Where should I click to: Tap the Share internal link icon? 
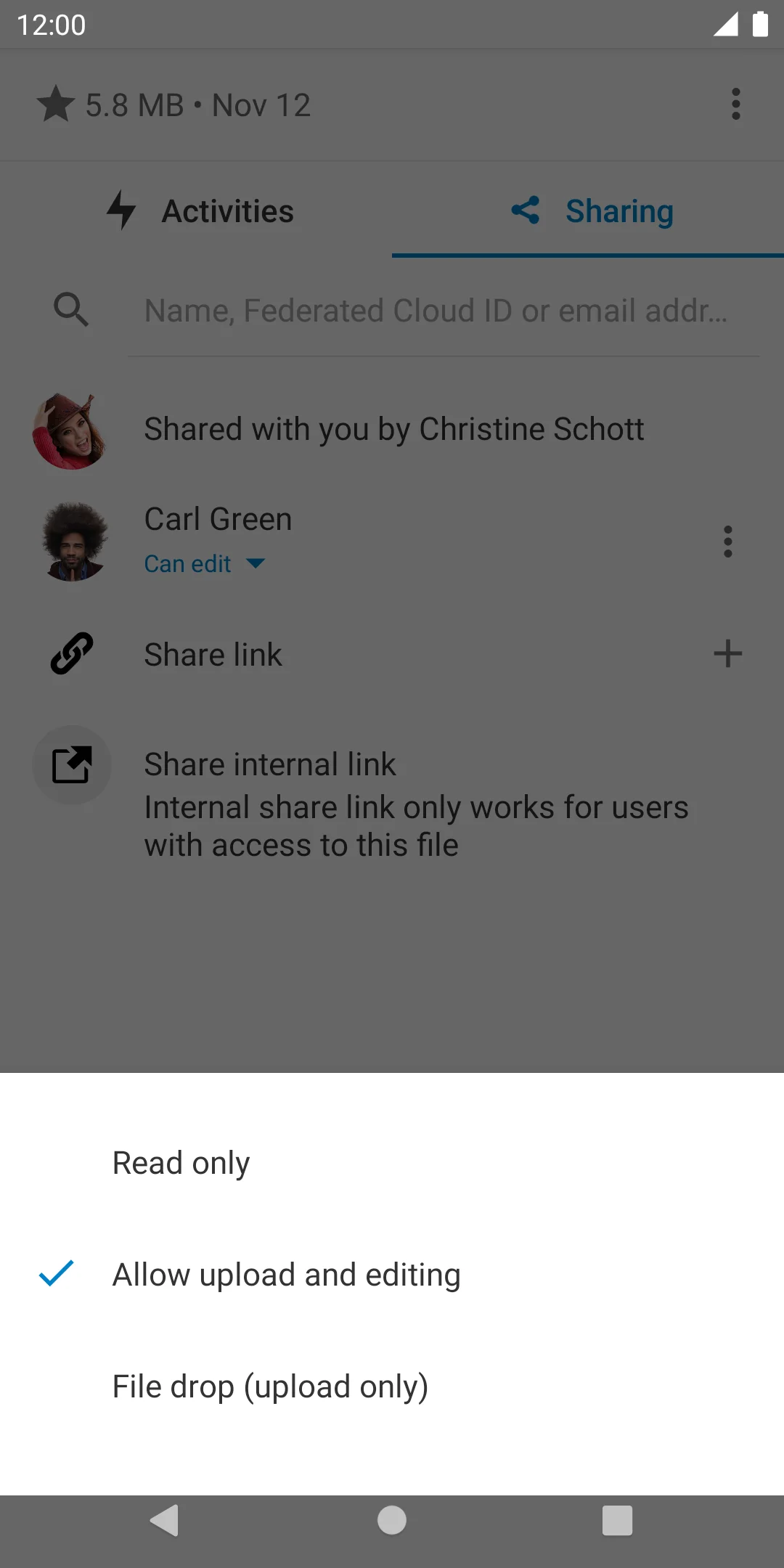tap(72, 764)
